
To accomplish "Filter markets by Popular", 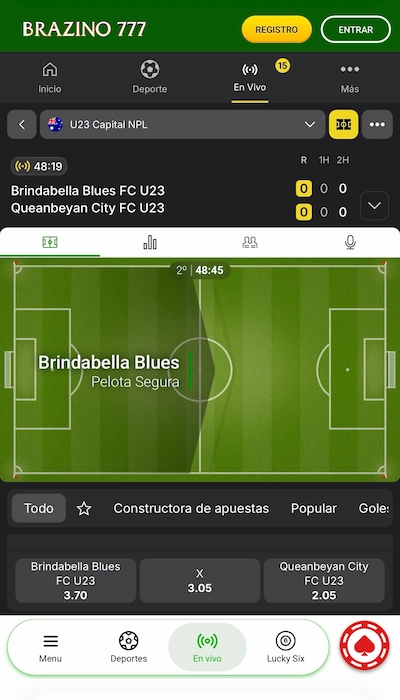I will [314, 508].
